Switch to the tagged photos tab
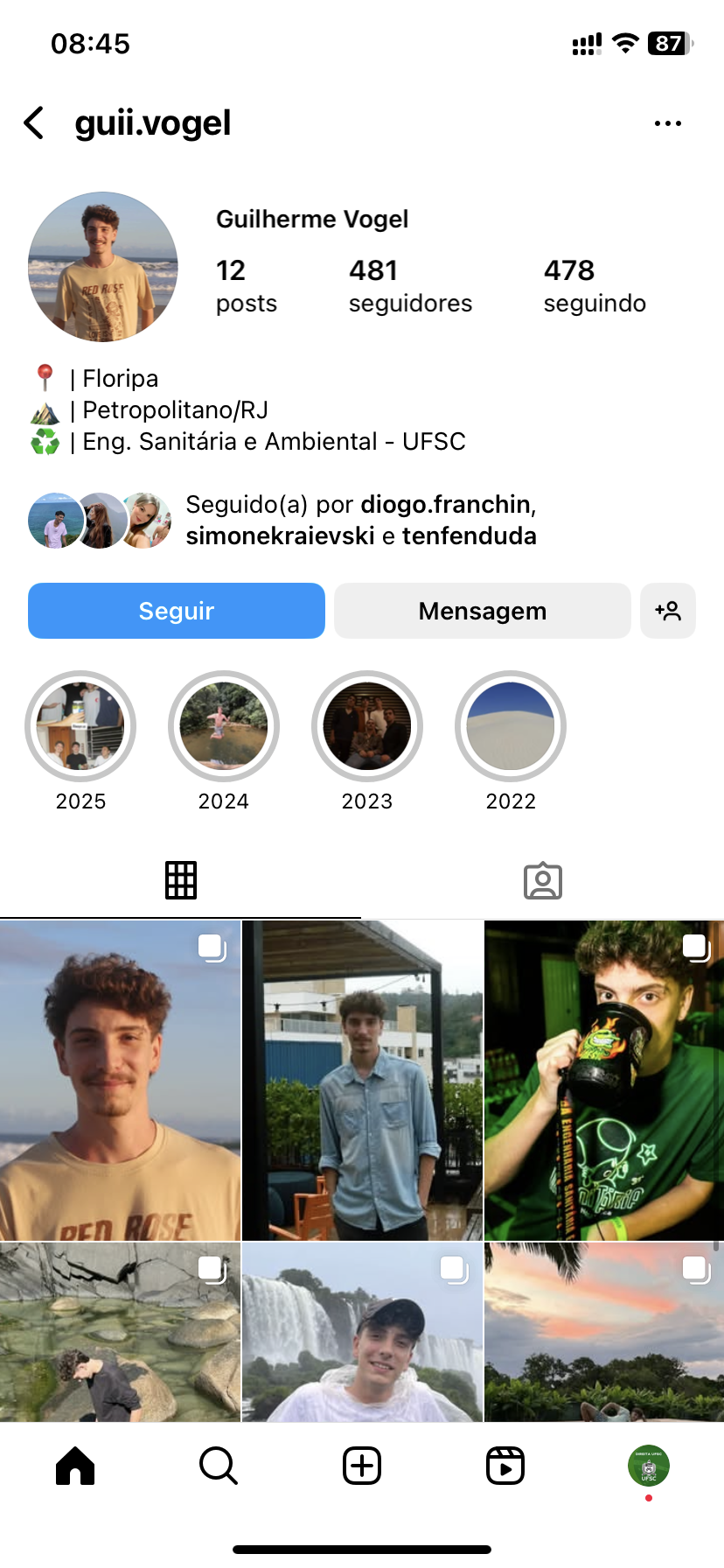This screenshot has width=724, height=1568. pyautogui.click(x=542, y=880)
